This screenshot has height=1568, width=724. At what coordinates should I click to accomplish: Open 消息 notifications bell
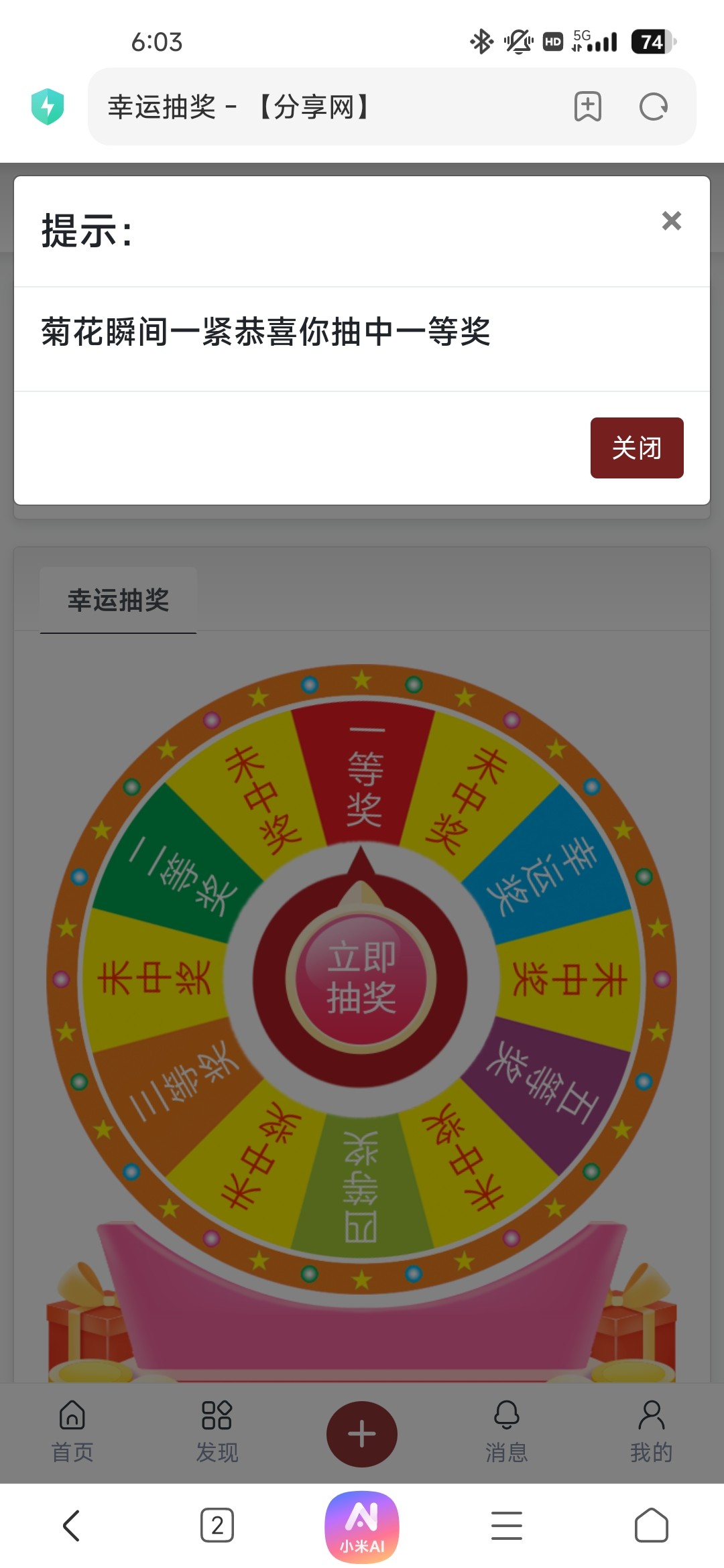pyautogui.click(x=507, y=1431)
